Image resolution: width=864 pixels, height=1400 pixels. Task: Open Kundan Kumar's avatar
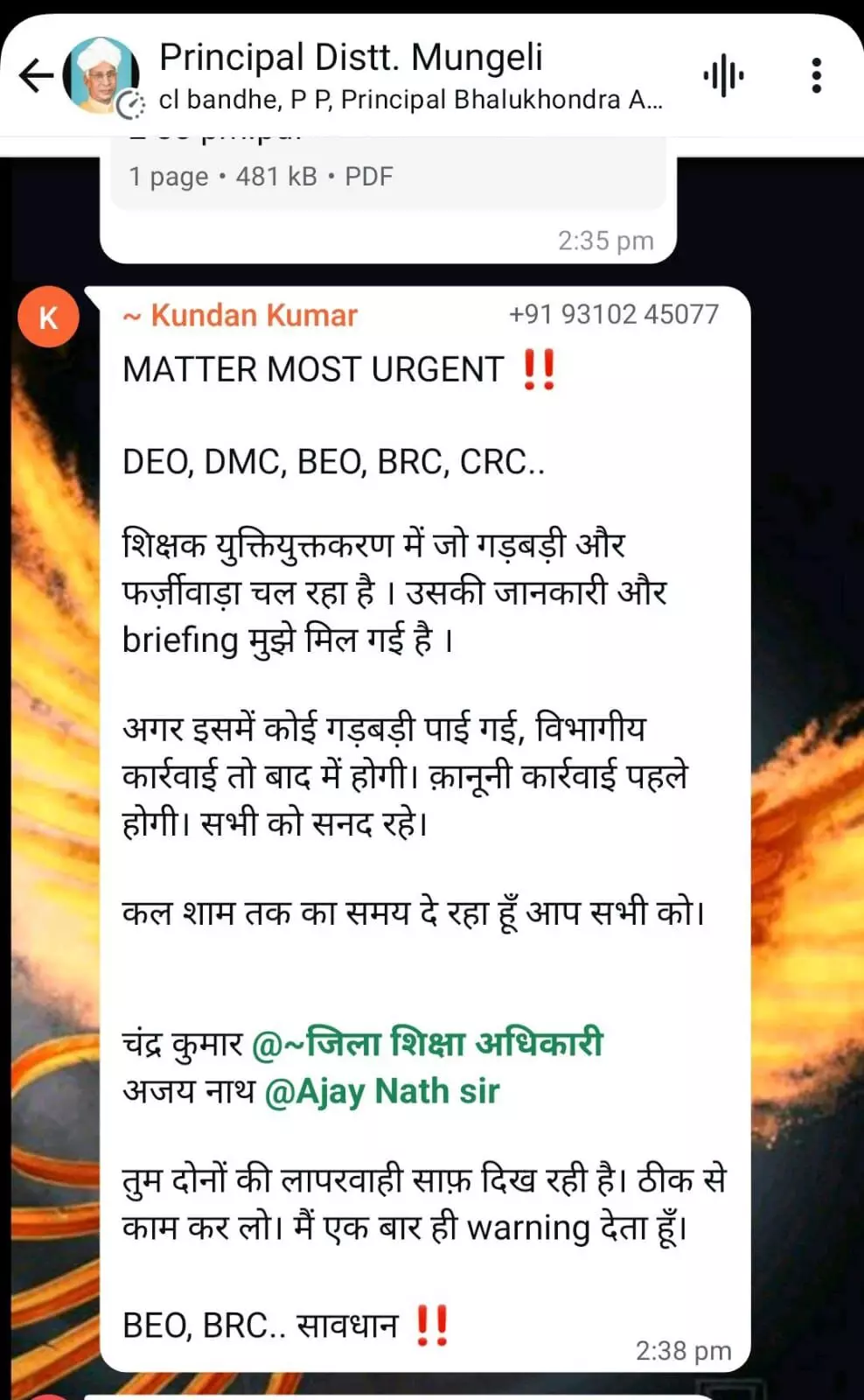point(48,317)
